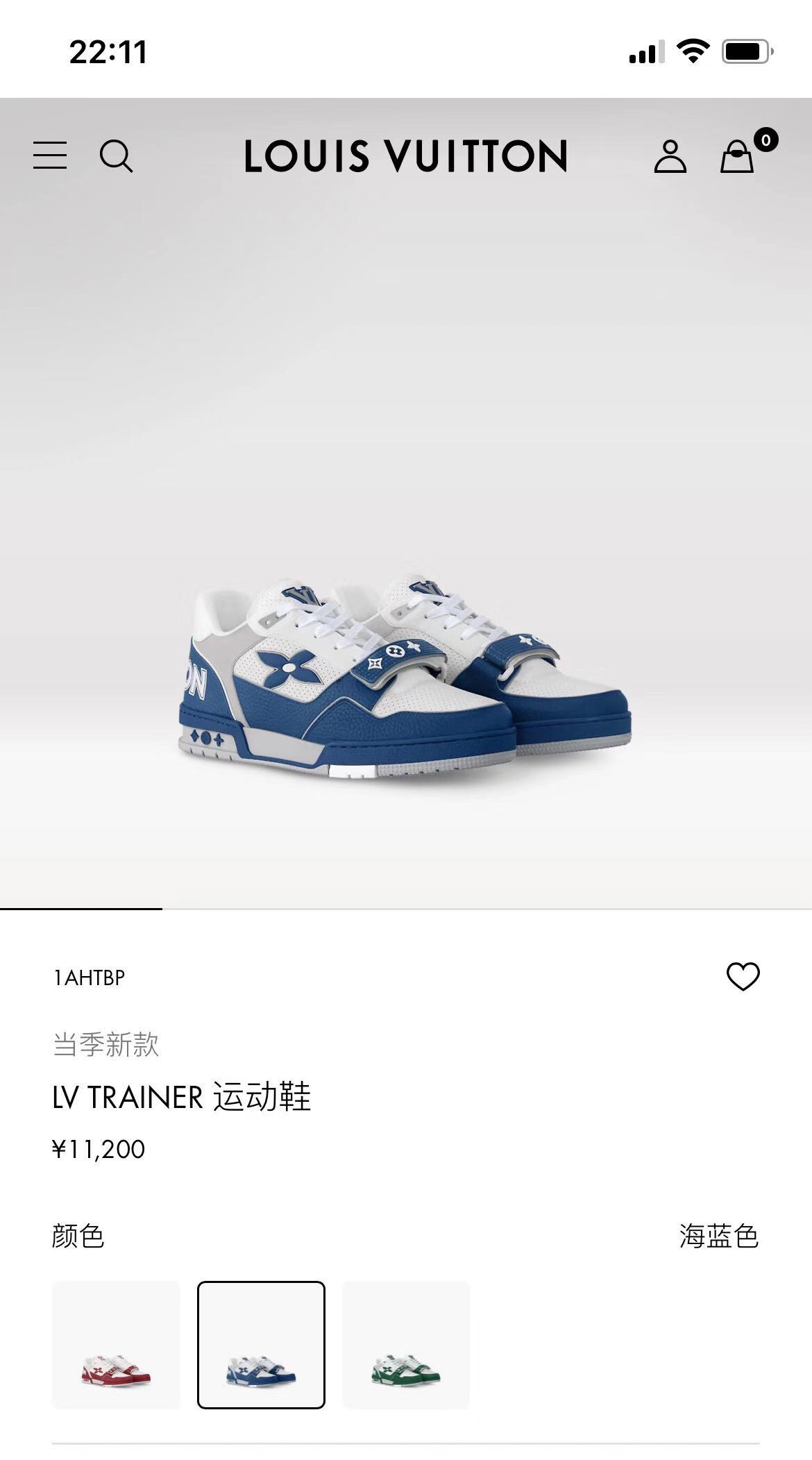Select the green sneaker color

[x=406, y=1345]
